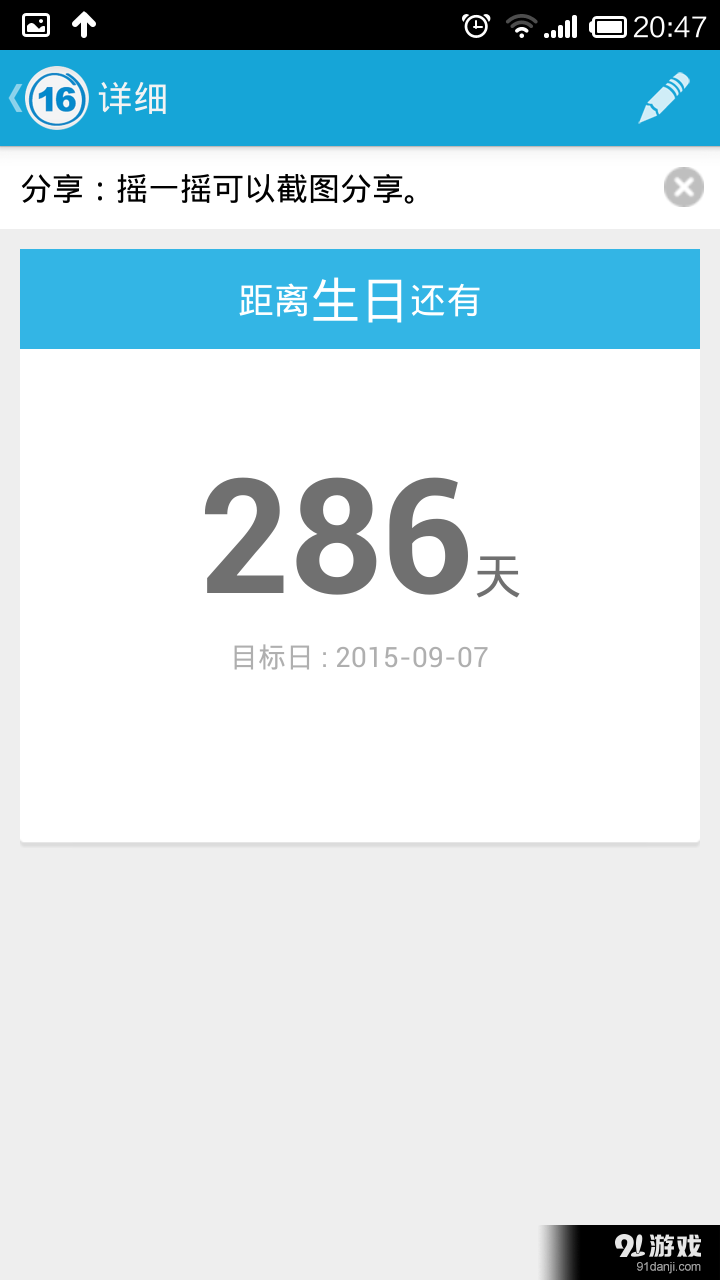Dismiss the shake-to-share tip with the X
This screenshot has width=720, height=1280.
[683, 187]
